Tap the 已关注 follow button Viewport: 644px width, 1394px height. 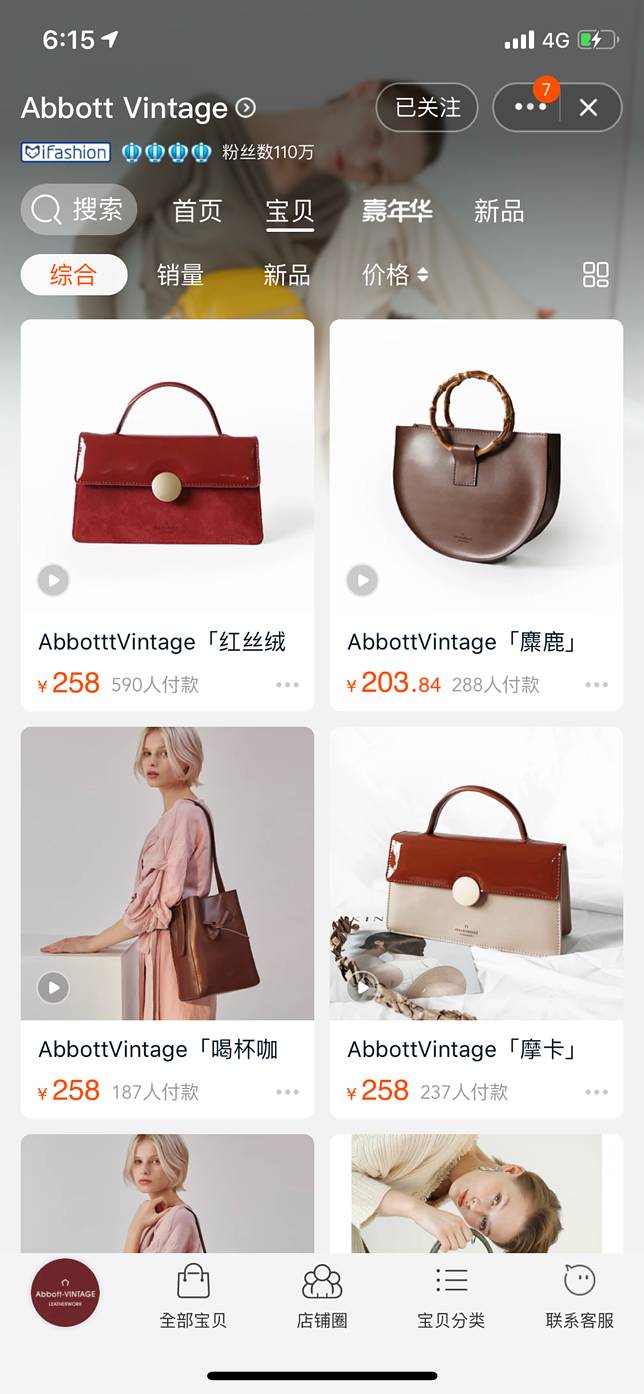click(427, 107)
